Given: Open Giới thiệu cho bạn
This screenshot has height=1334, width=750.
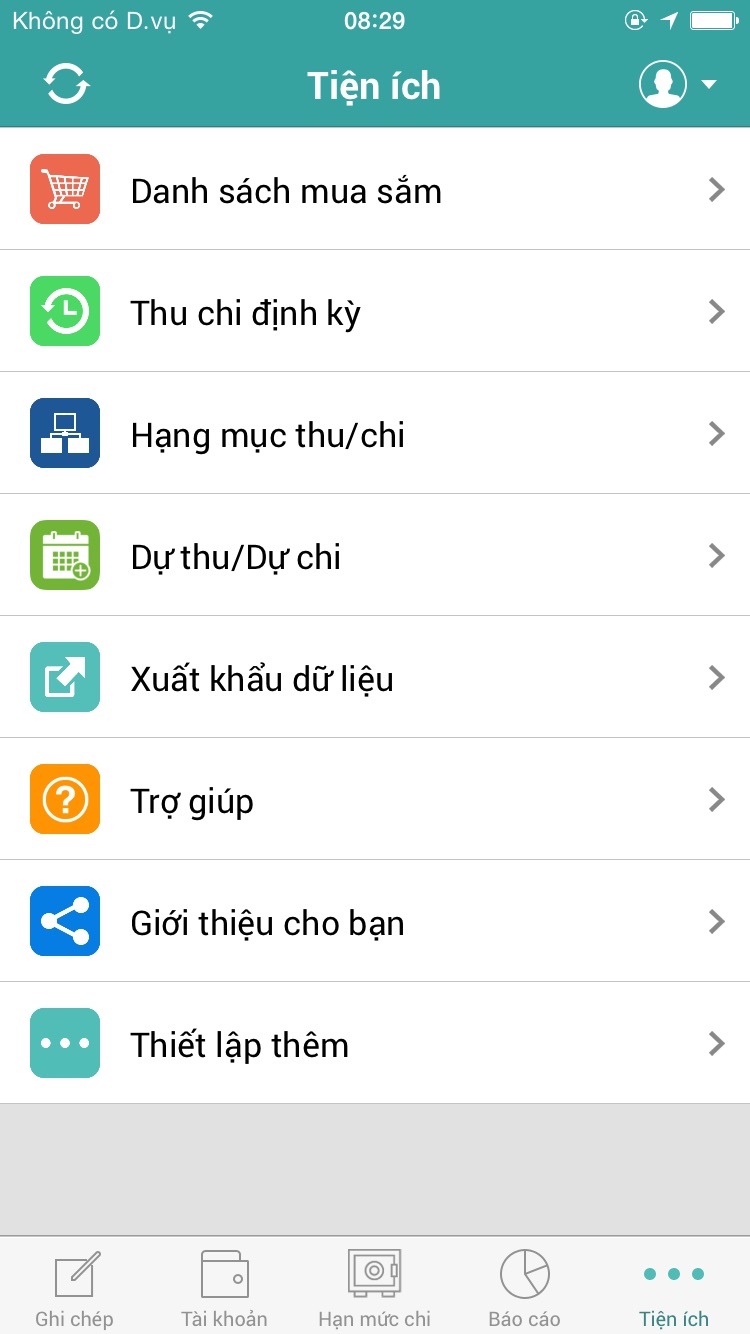Looking at the screenshot, I should click(375, 921).
